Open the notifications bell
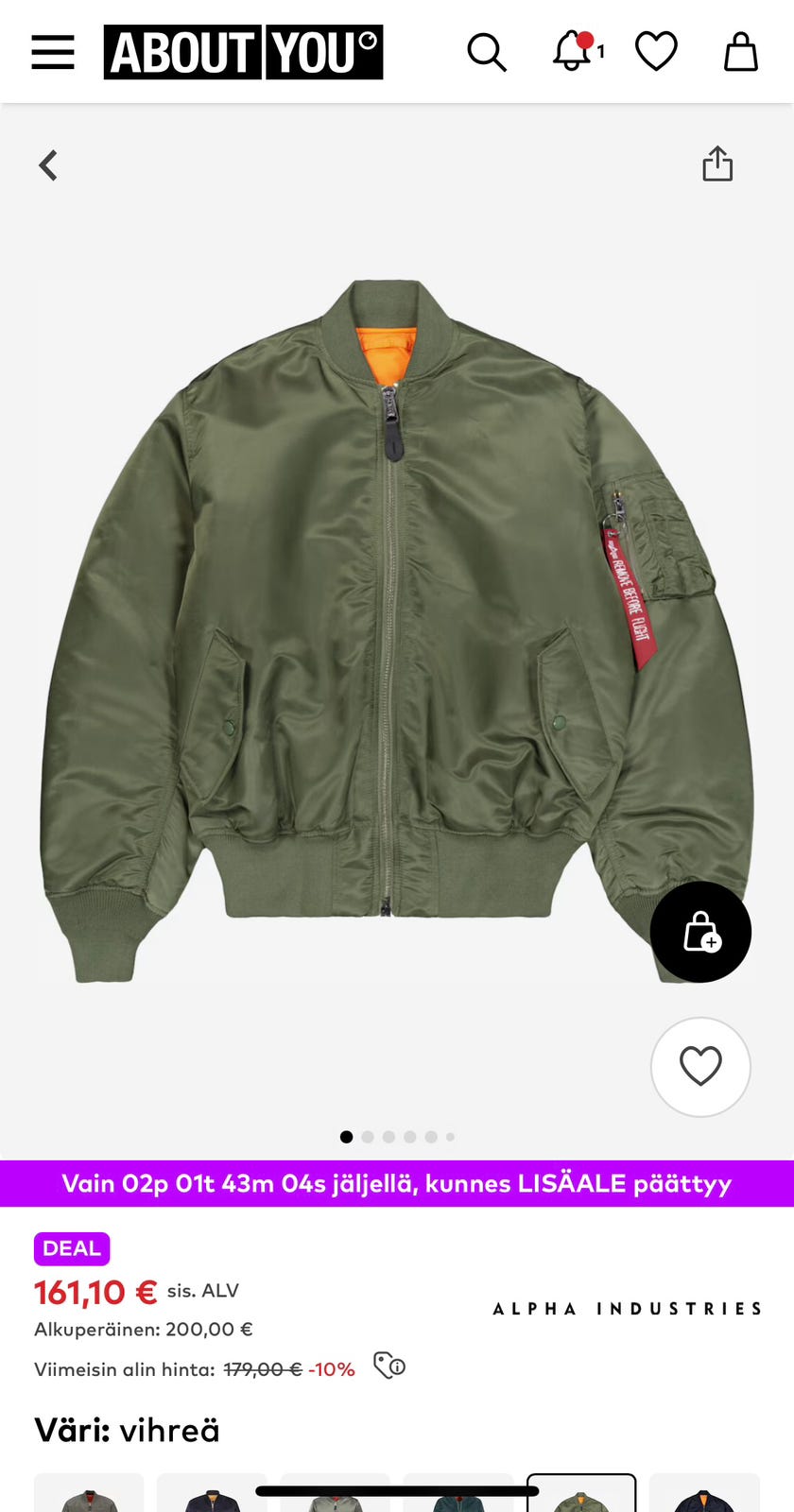 pyautogui.click(x=573, y=51)
